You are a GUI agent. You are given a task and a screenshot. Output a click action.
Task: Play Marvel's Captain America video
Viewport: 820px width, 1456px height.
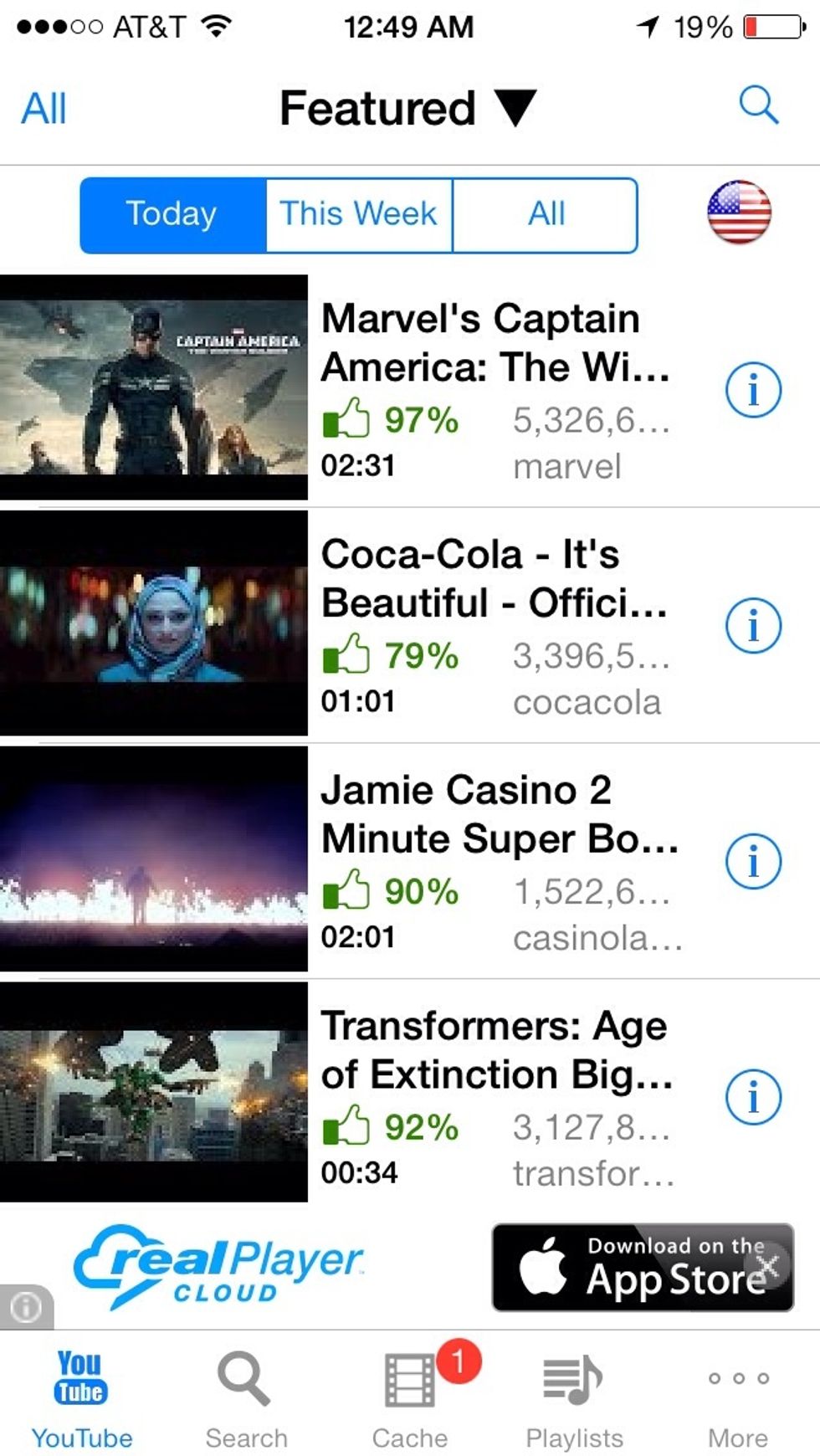[154, 387]
